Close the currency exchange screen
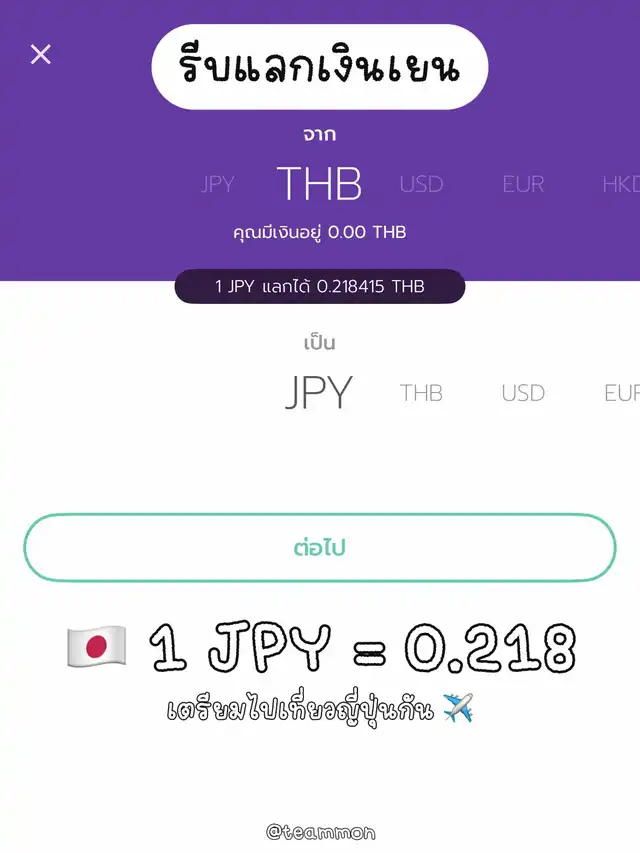The height and width of the screenshot is (853, 640). 40,54
